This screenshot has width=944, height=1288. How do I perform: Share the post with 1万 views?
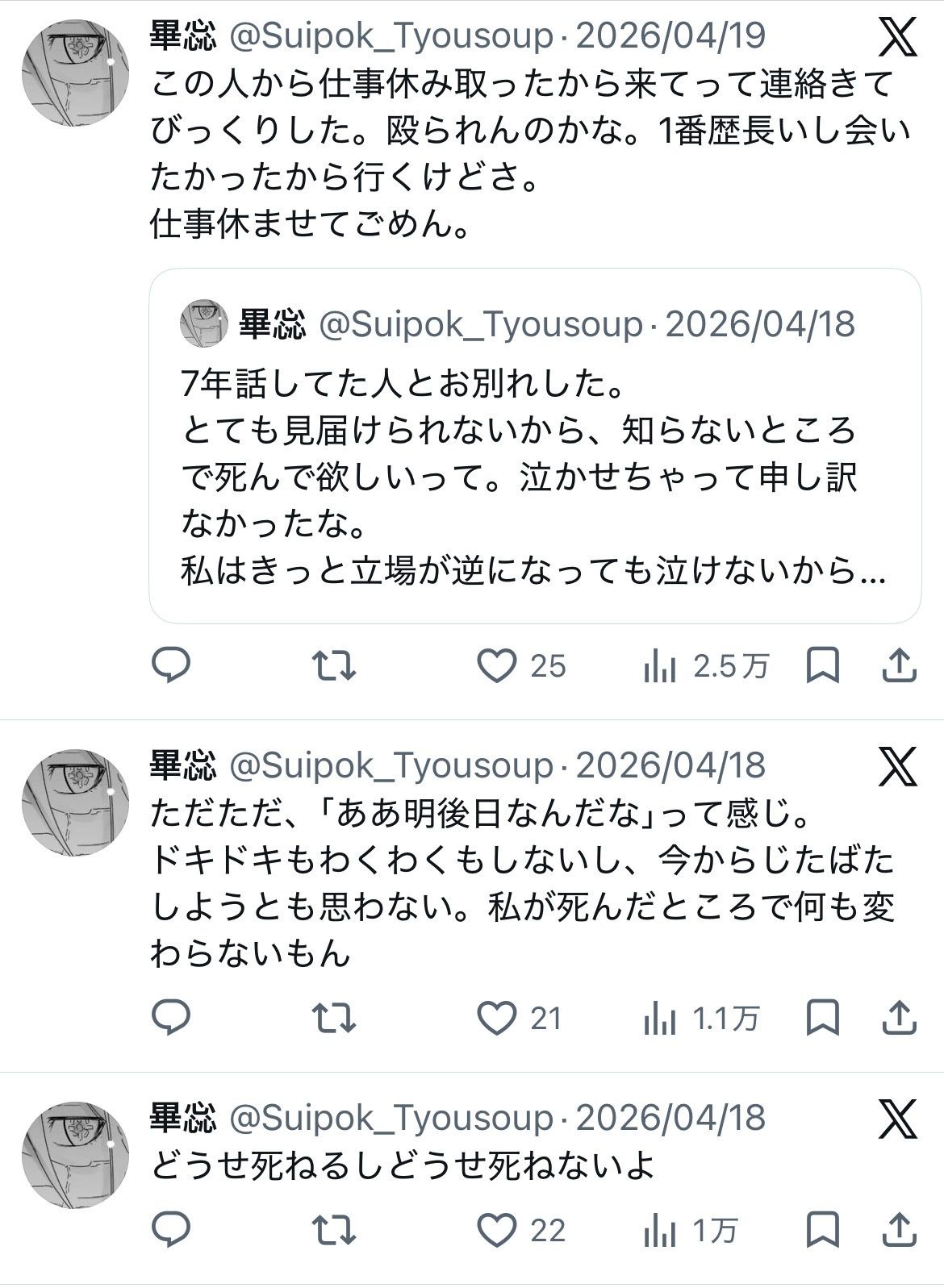(x=898, y=1230)
